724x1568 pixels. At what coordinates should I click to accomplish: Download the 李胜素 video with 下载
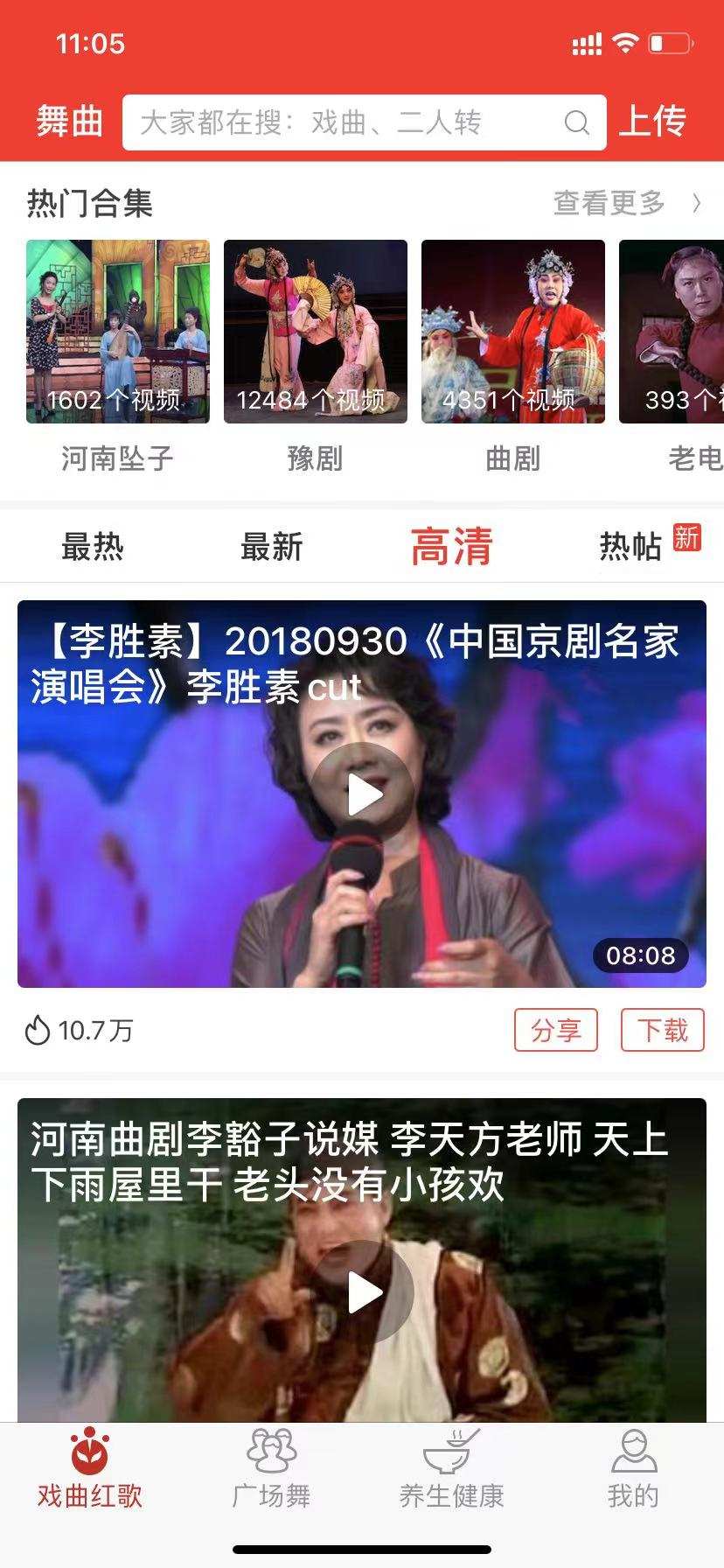(x=662, y=1030)
